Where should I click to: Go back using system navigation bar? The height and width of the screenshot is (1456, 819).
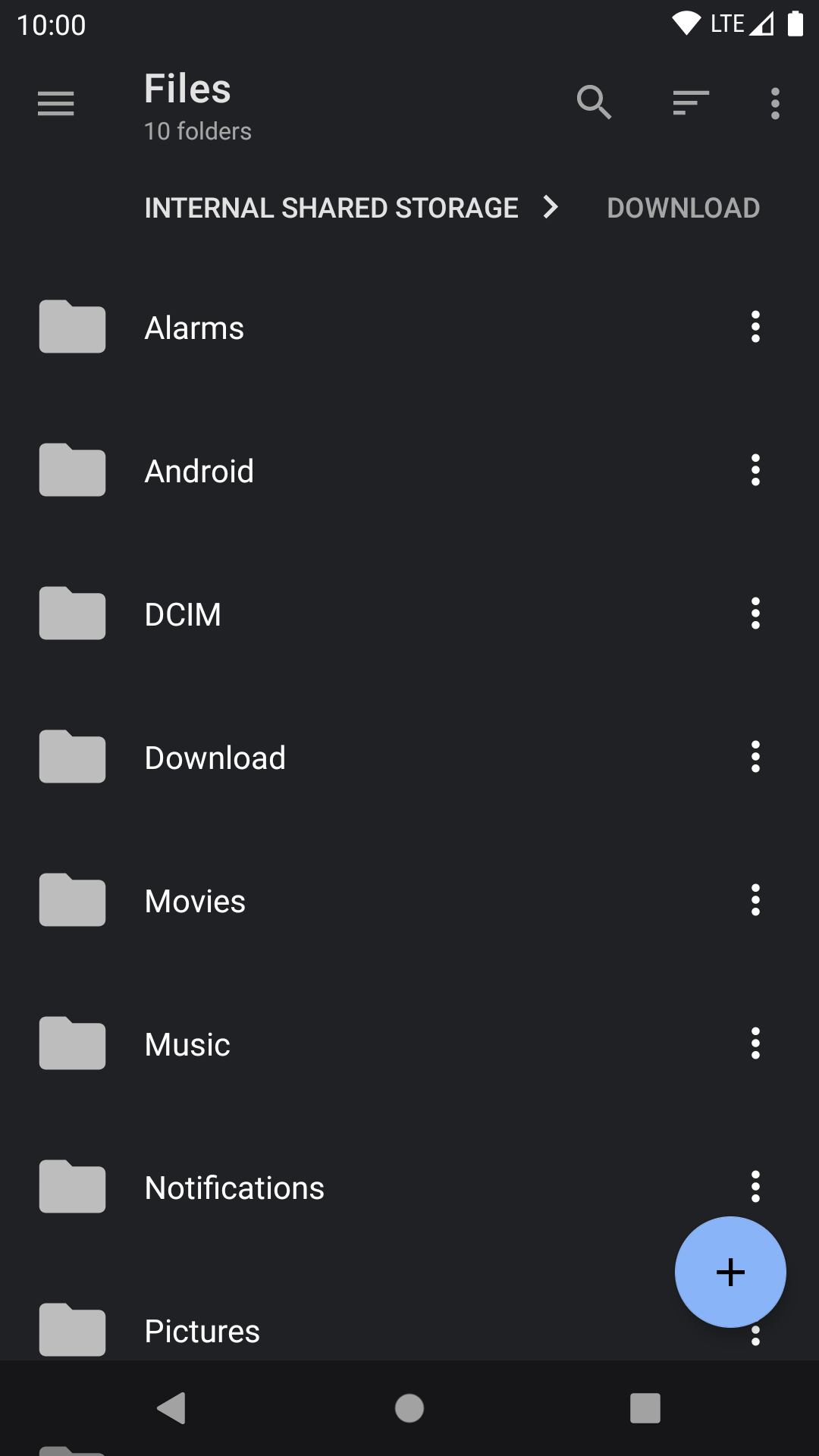pos(172,1408)
